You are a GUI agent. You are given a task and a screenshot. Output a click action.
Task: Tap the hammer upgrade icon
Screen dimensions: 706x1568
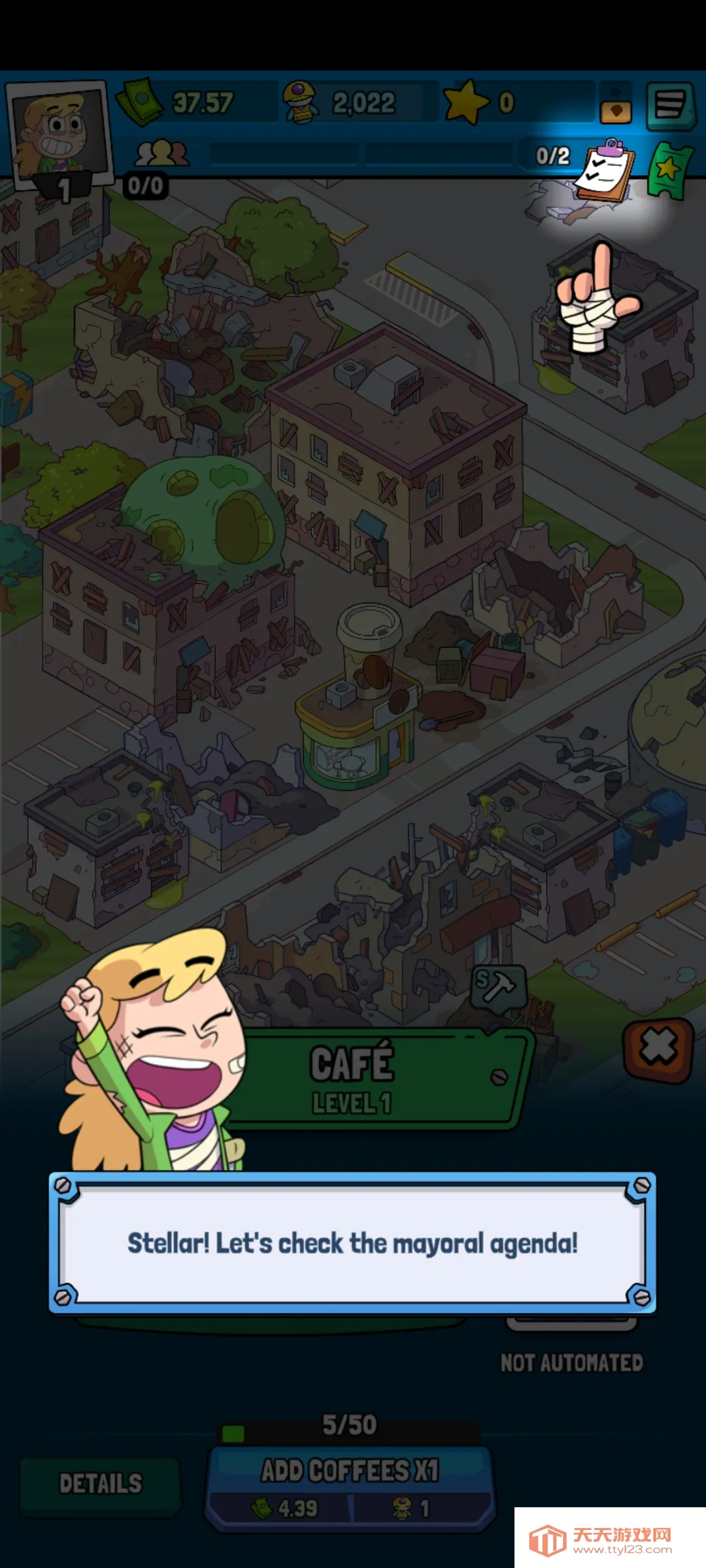pos(499,987)
